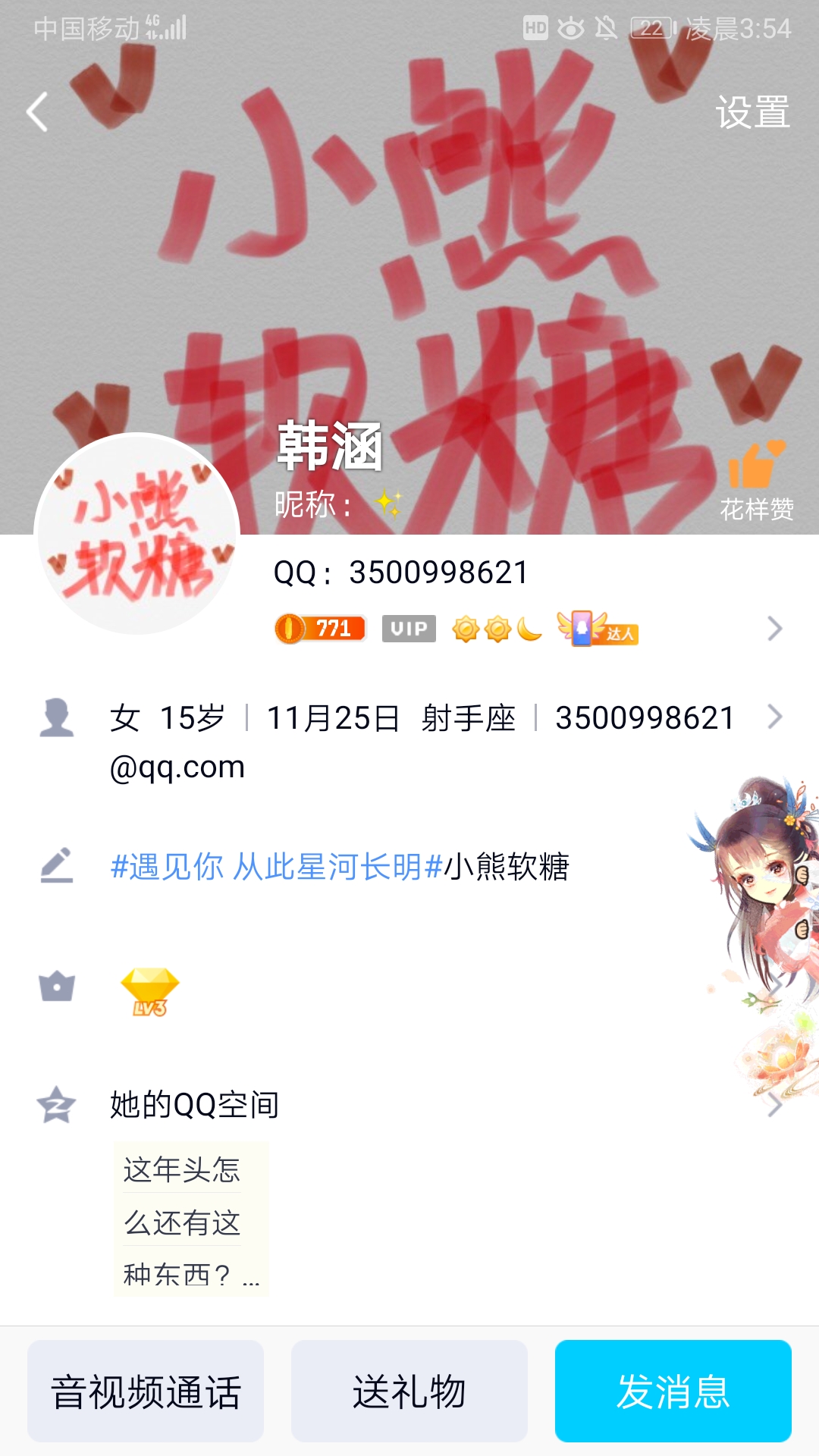Viewport: 819px width, 1456px height.
Task: View the round profile avatar
Action: point(137,534)
